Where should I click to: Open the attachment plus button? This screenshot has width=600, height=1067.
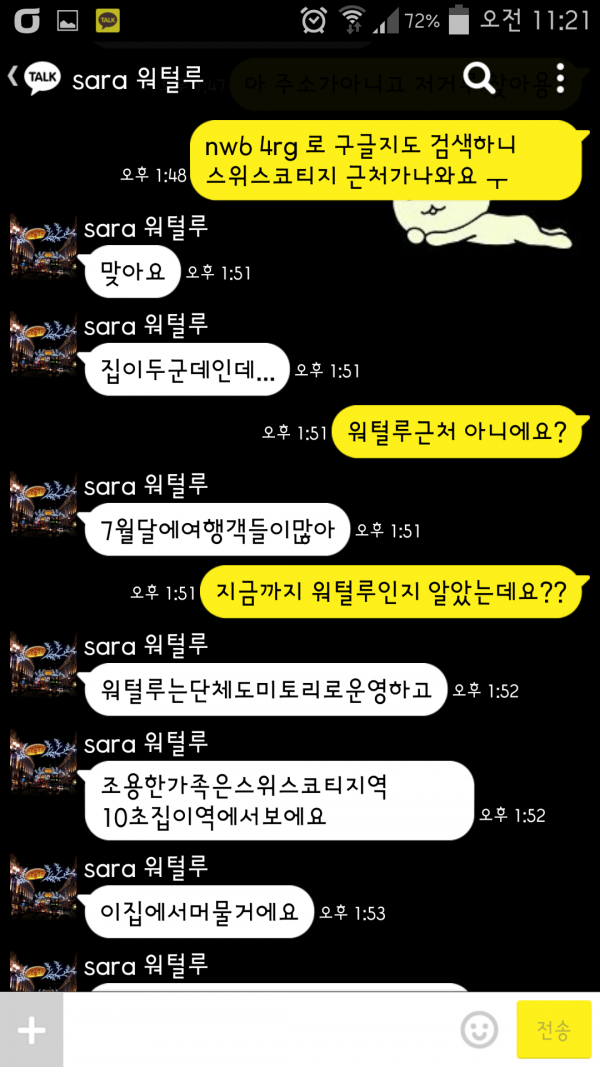[x=31, y=1030]
